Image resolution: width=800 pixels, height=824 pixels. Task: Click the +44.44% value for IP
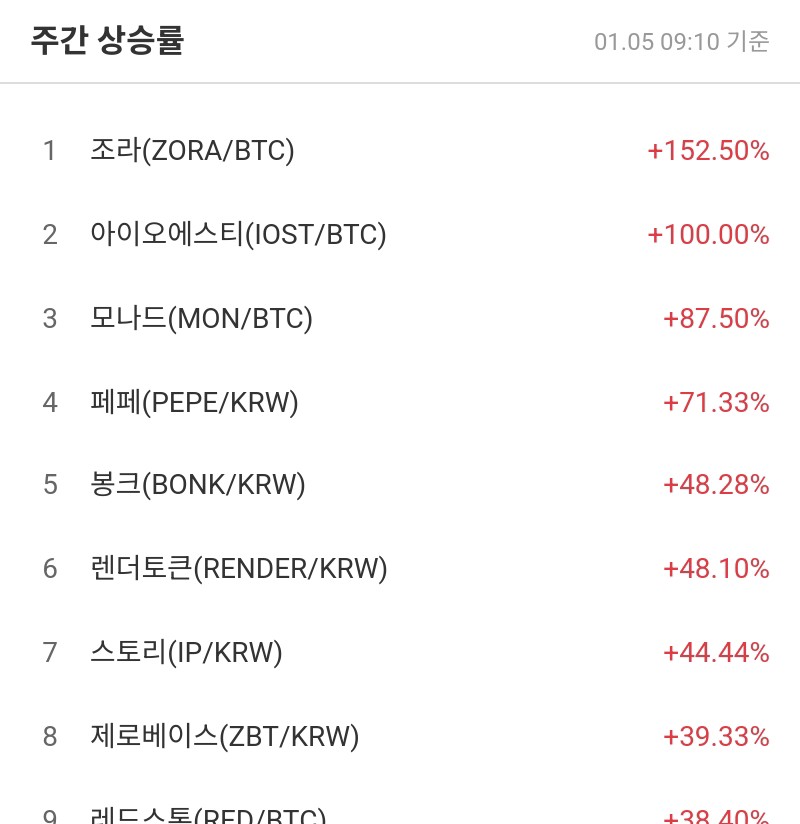point(716,653)
